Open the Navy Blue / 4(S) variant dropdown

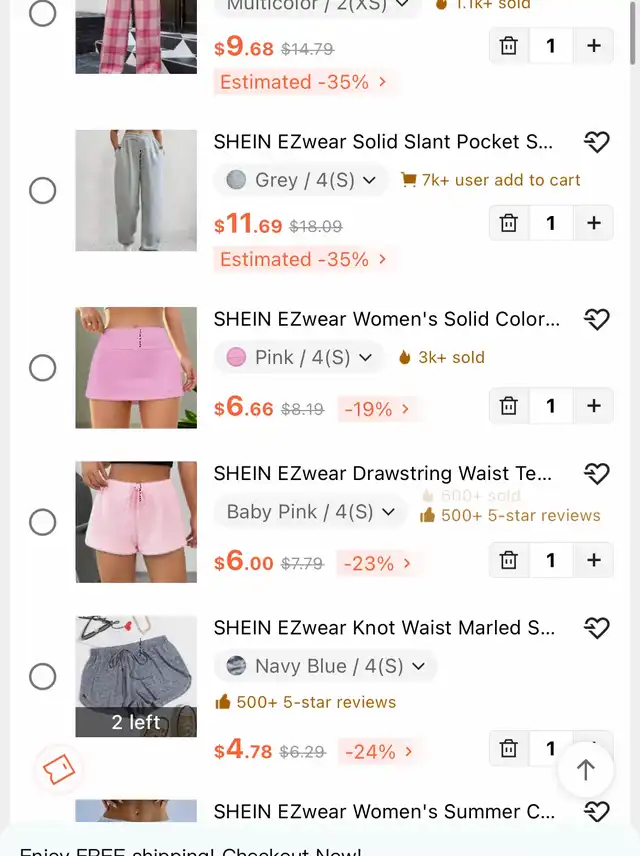pyautogui.click(x=325, y=666)
